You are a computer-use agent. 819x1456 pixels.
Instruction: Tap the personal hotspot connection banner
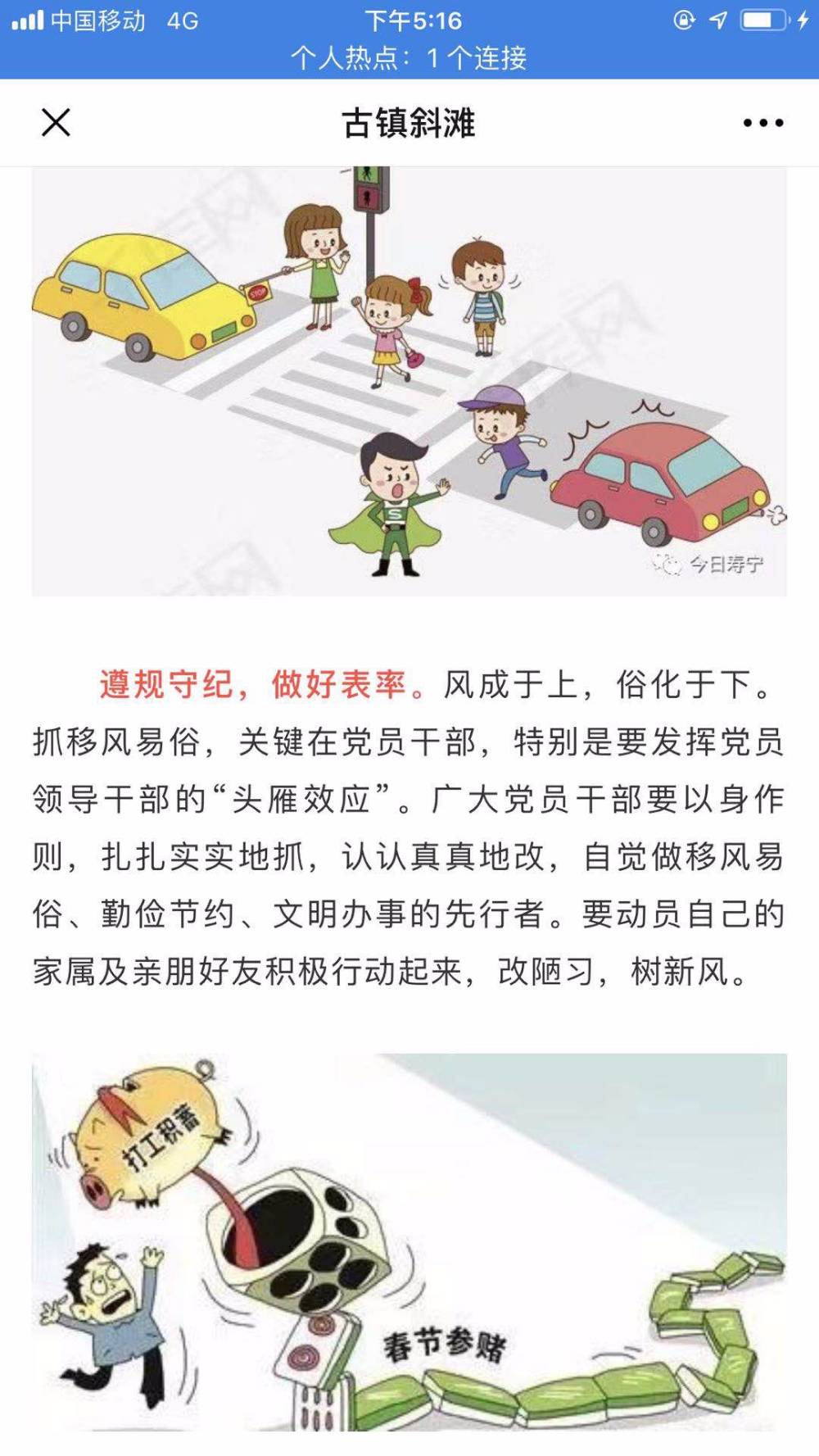click(409, 58)
